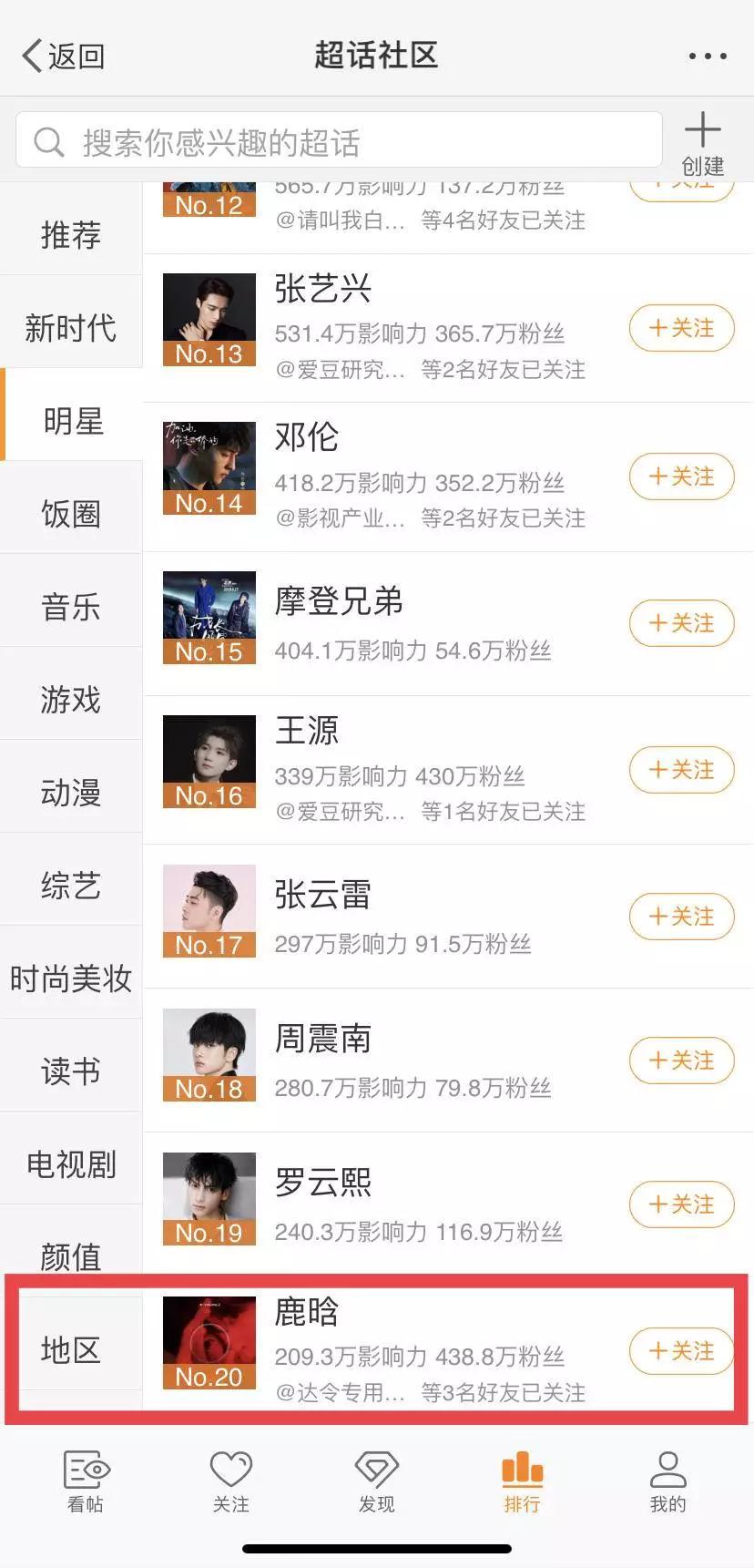Follow the 张艺兴 super topic
This screenshot has height=1568, width=754.
tap(681, 328)
